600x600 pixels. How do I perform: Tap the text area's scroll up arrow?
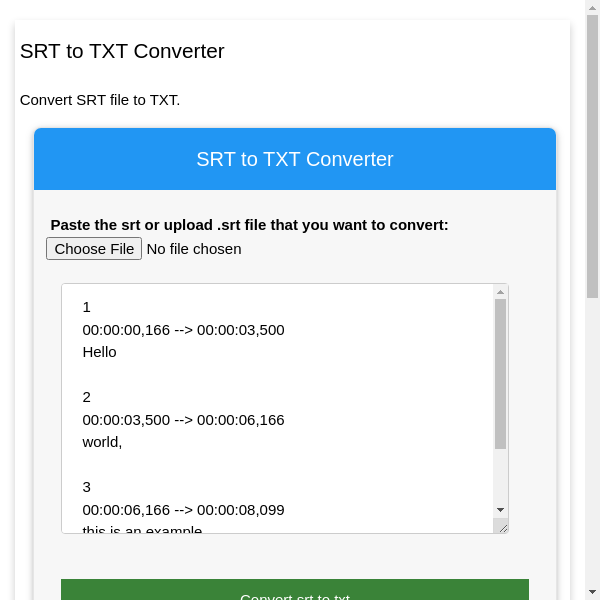click(x=500, y=292)
